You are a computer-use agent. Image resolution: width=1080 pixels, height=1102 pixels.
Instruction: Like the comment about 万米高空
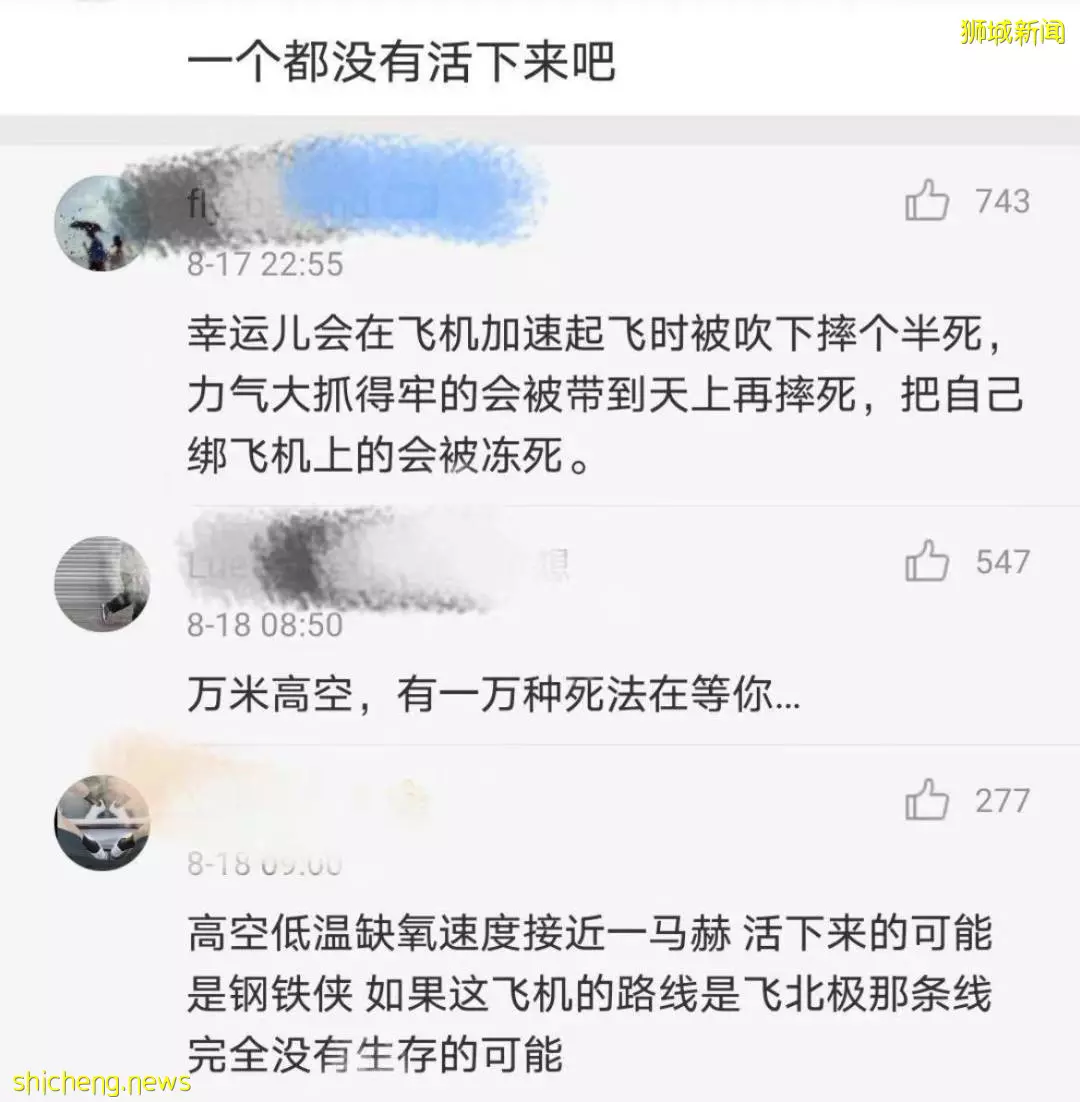click(926, 561)
